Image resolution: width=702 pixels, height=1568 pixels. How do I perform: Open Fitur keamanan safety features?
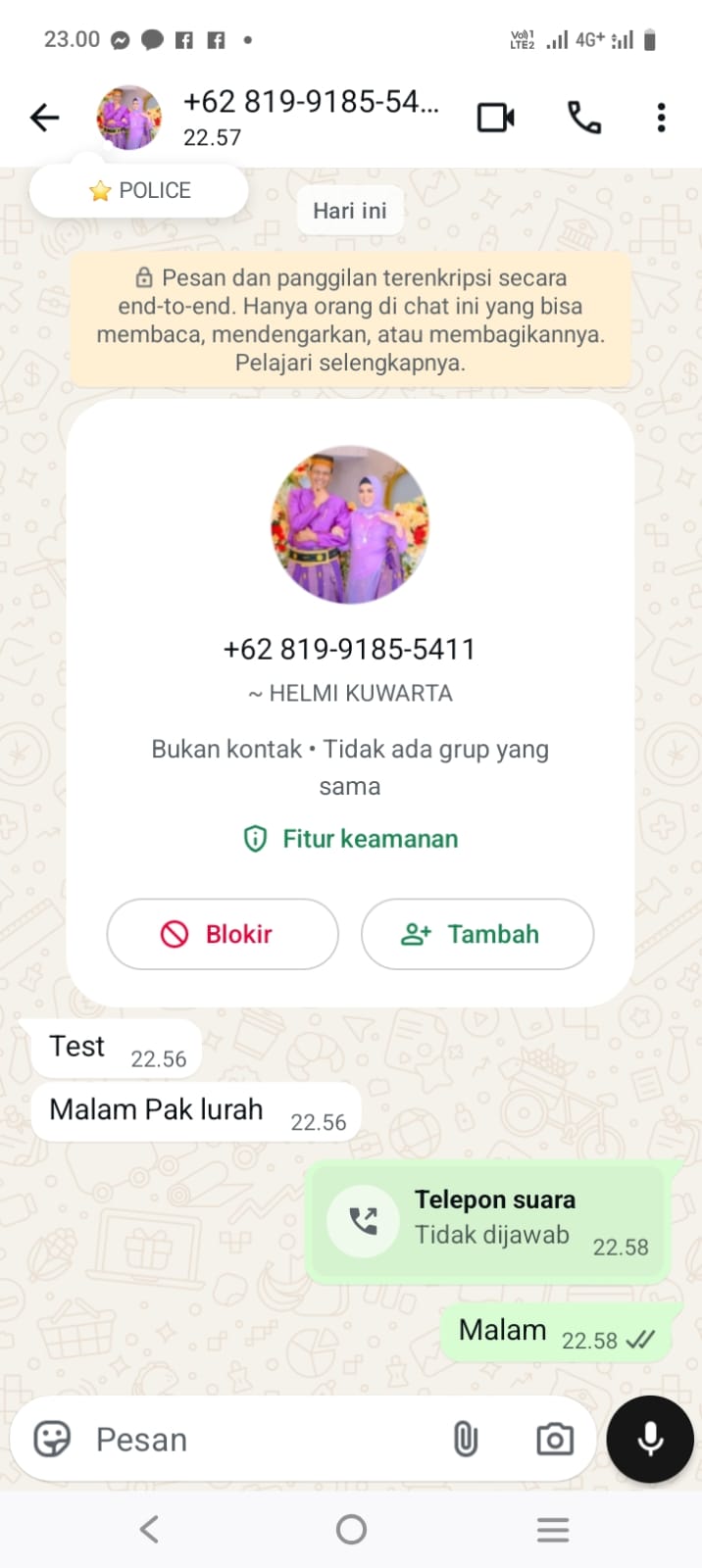coord(350,839)
